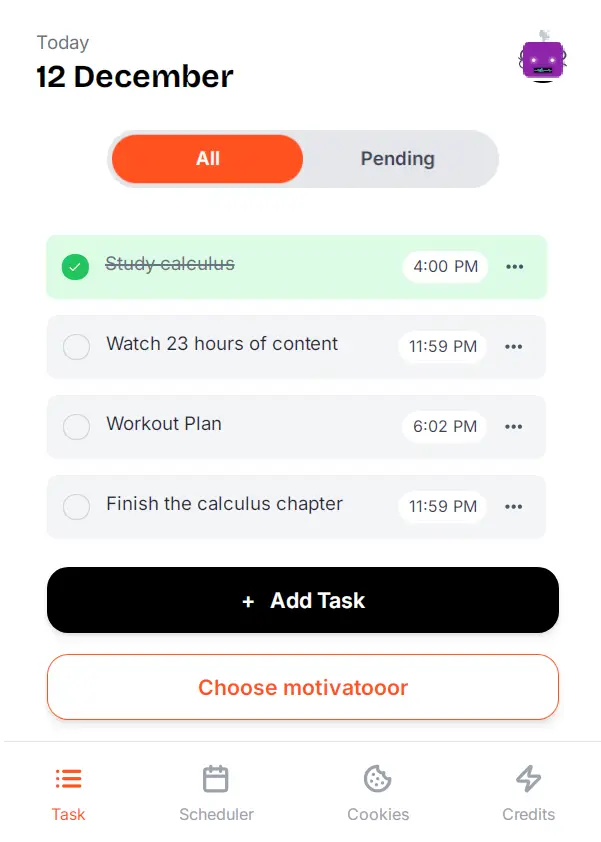Viewport: 601px width, 842px height.
Task: Open options for Finish the calculus chapter
Action: click(x=514, y=507)
